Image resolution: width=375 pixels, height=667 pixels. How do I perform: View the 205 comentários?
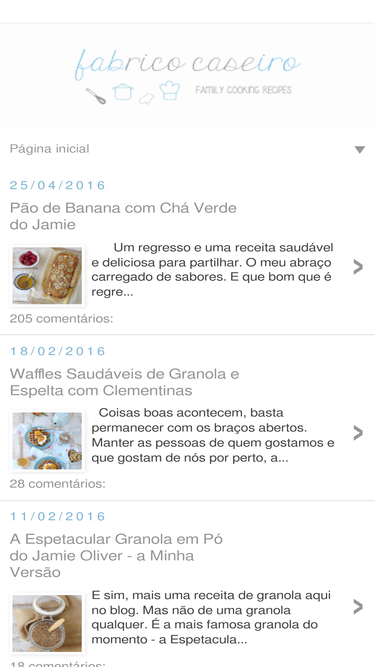coord(61,319)
